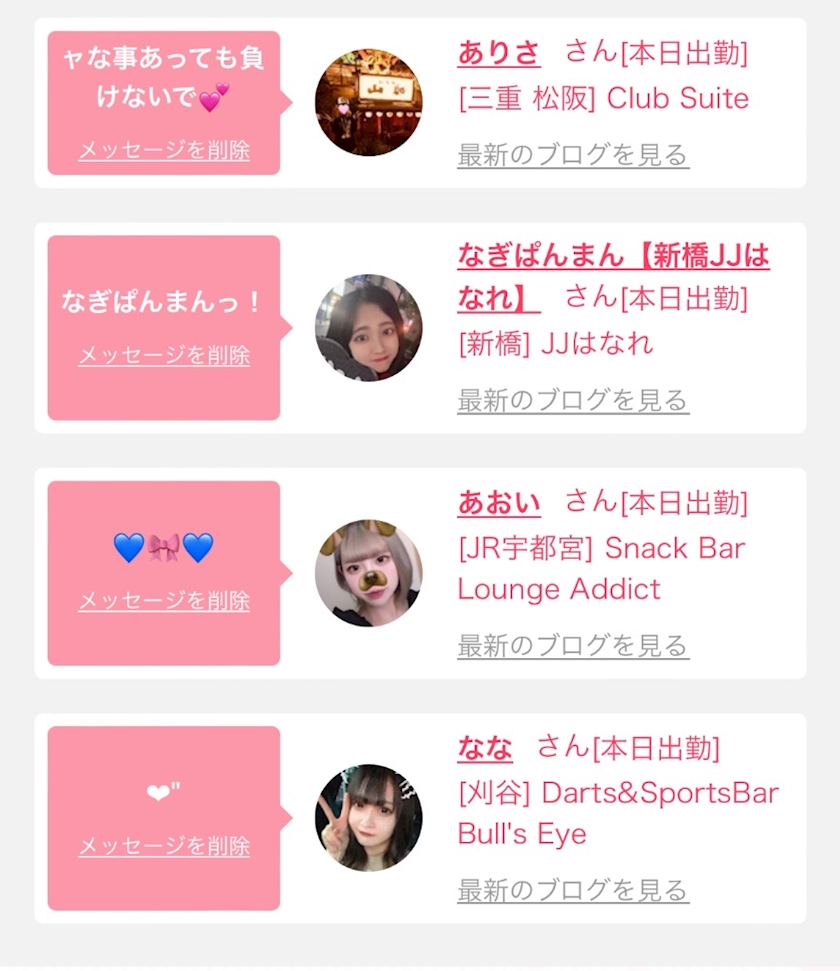
Task: Delete the message sent to ありさ
Action: tap(164, 151)
